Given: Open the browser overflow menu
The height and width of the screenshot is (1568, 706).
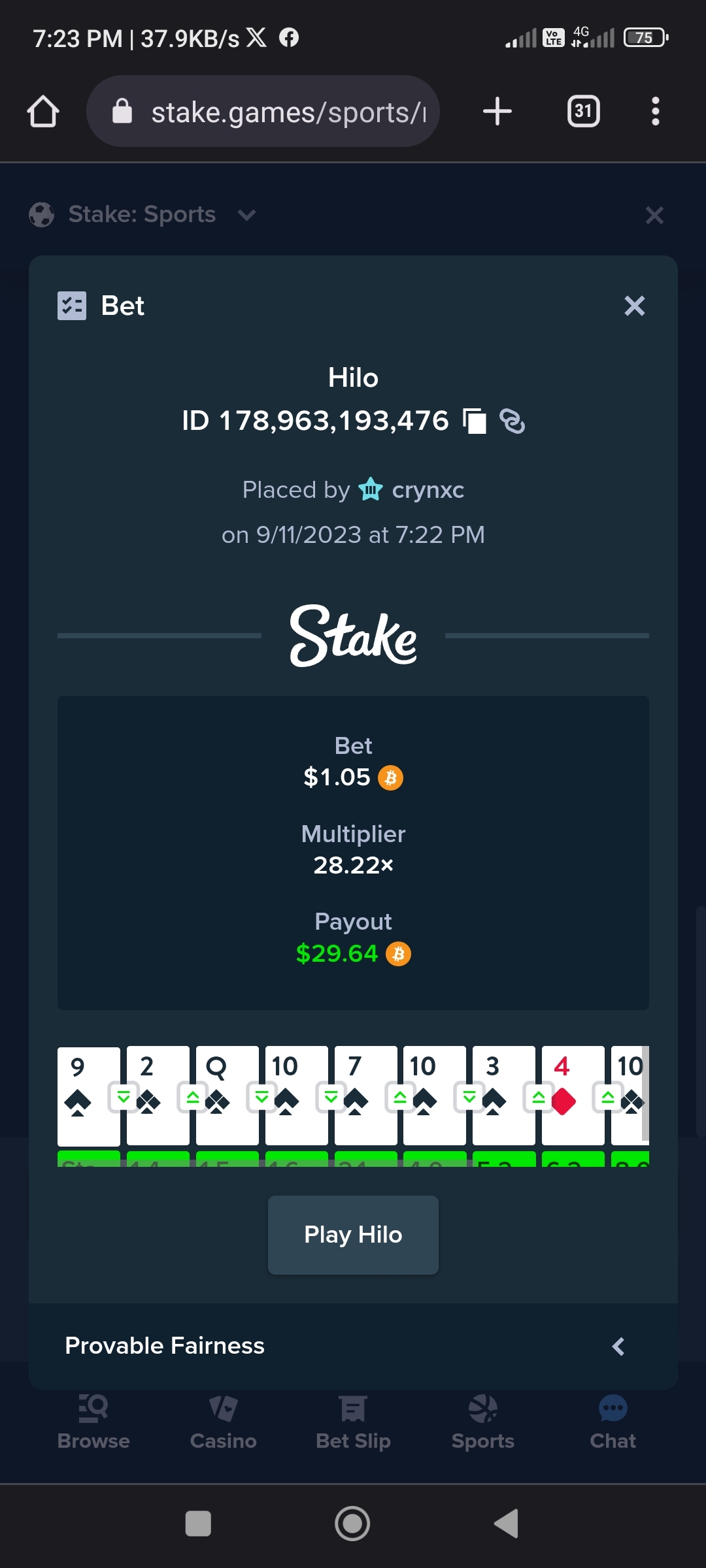Looking at the screenshot, I should (655, 111).
